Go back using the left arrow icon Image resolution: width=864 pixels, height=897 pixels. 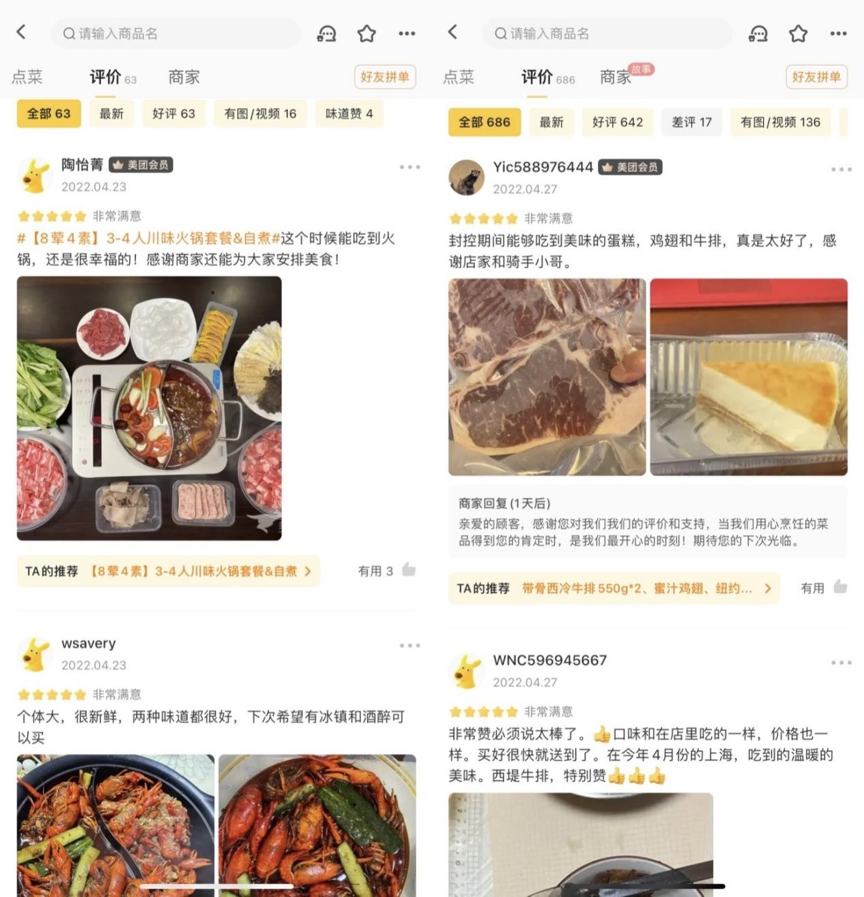22,33
